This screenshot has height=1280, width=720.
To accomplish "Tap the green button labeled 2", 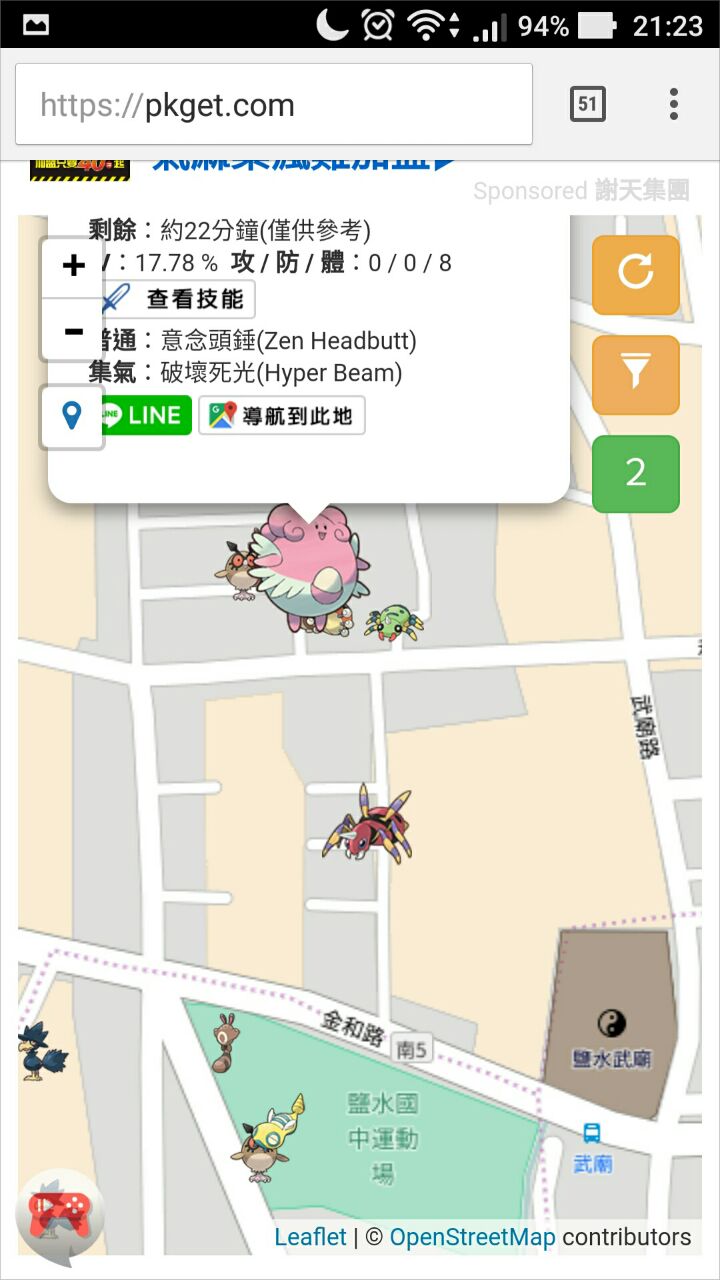I will pyautogui.click(x=636, y=474).
